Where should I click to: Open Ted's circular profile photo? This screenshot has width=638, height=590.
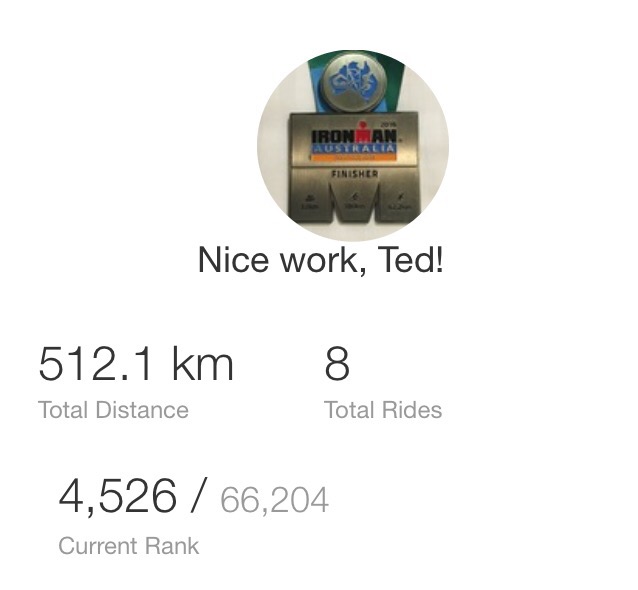352,147
